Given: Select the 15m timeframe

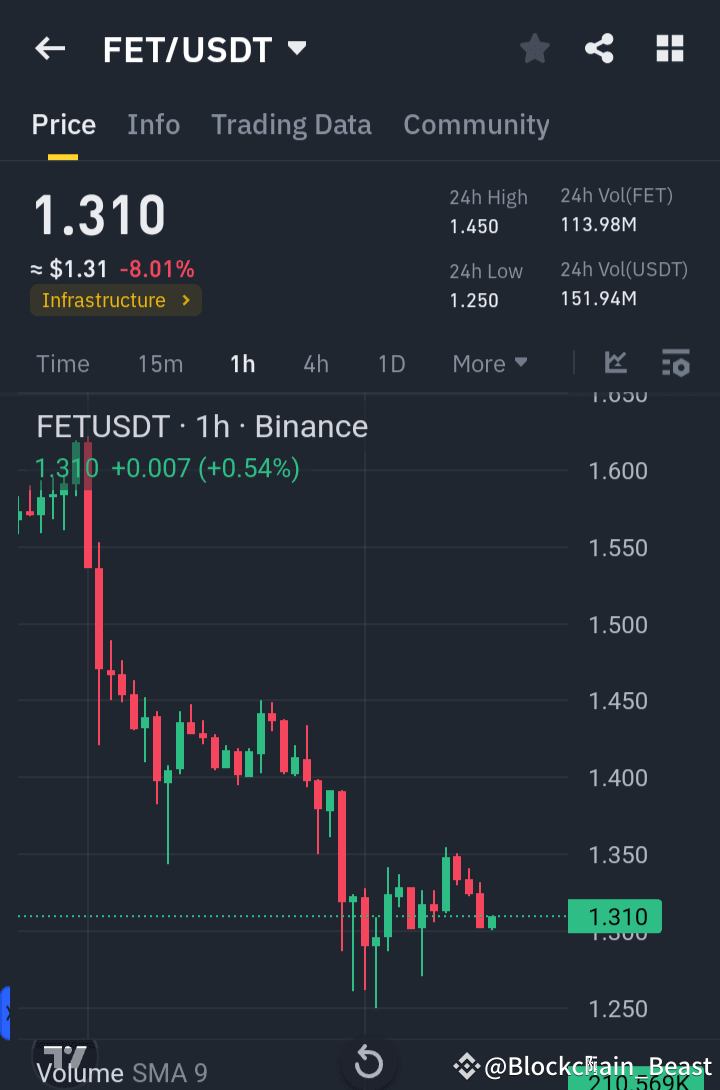Looking at the screenshot, I should 160,363.
